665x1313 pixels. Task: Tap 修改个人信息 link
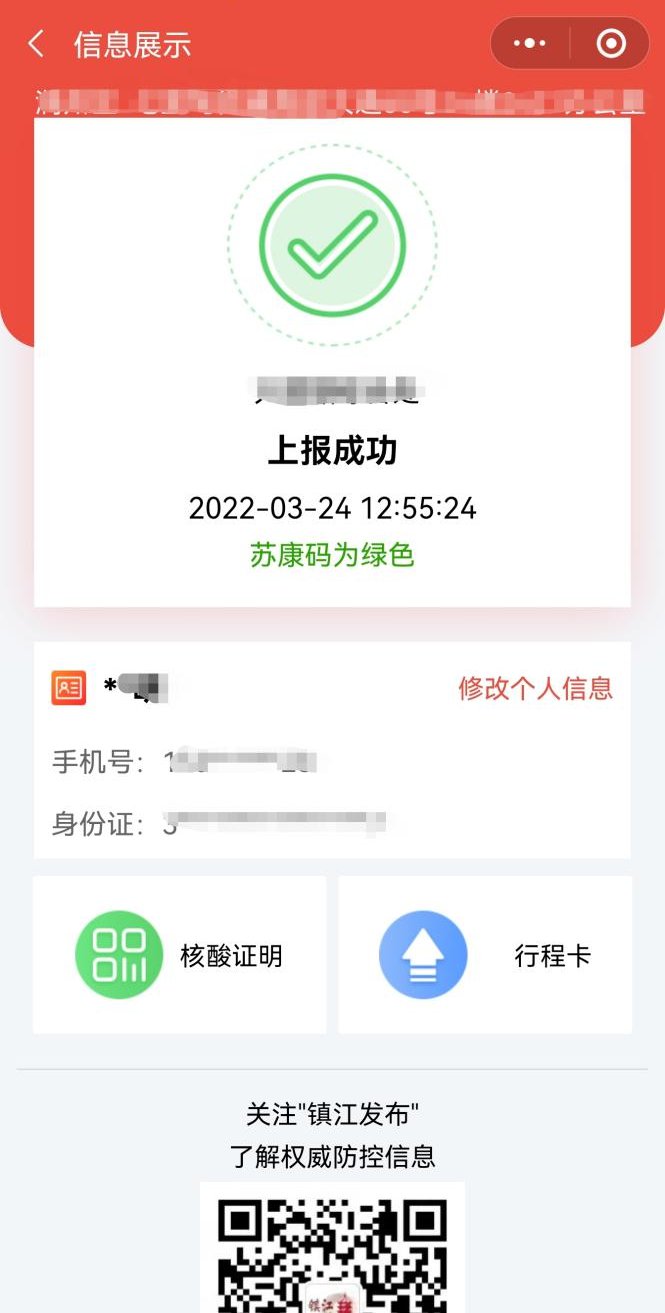[535, 688]
